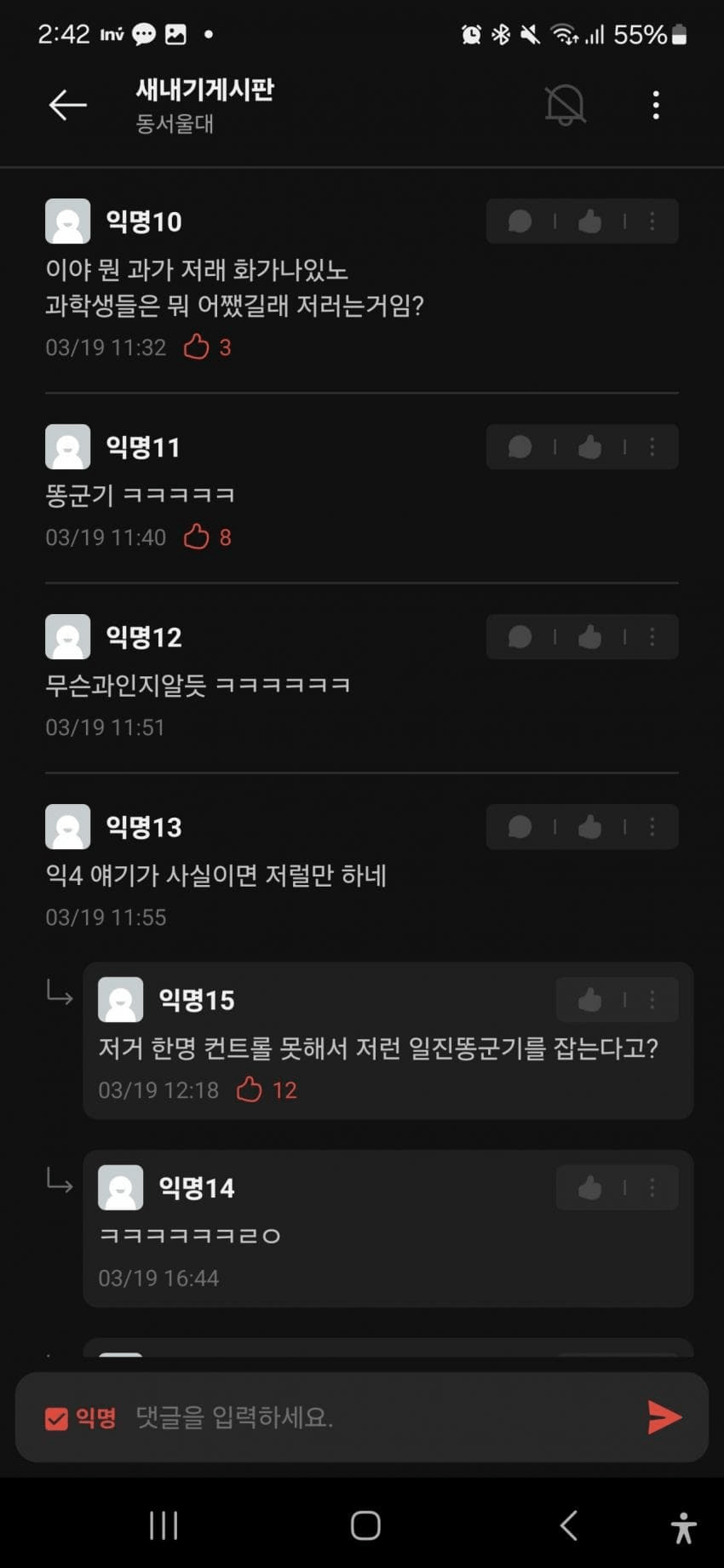Reply to 익명13's comment
This screenshot has height=1568, width=724.
[x=520, y=827]
